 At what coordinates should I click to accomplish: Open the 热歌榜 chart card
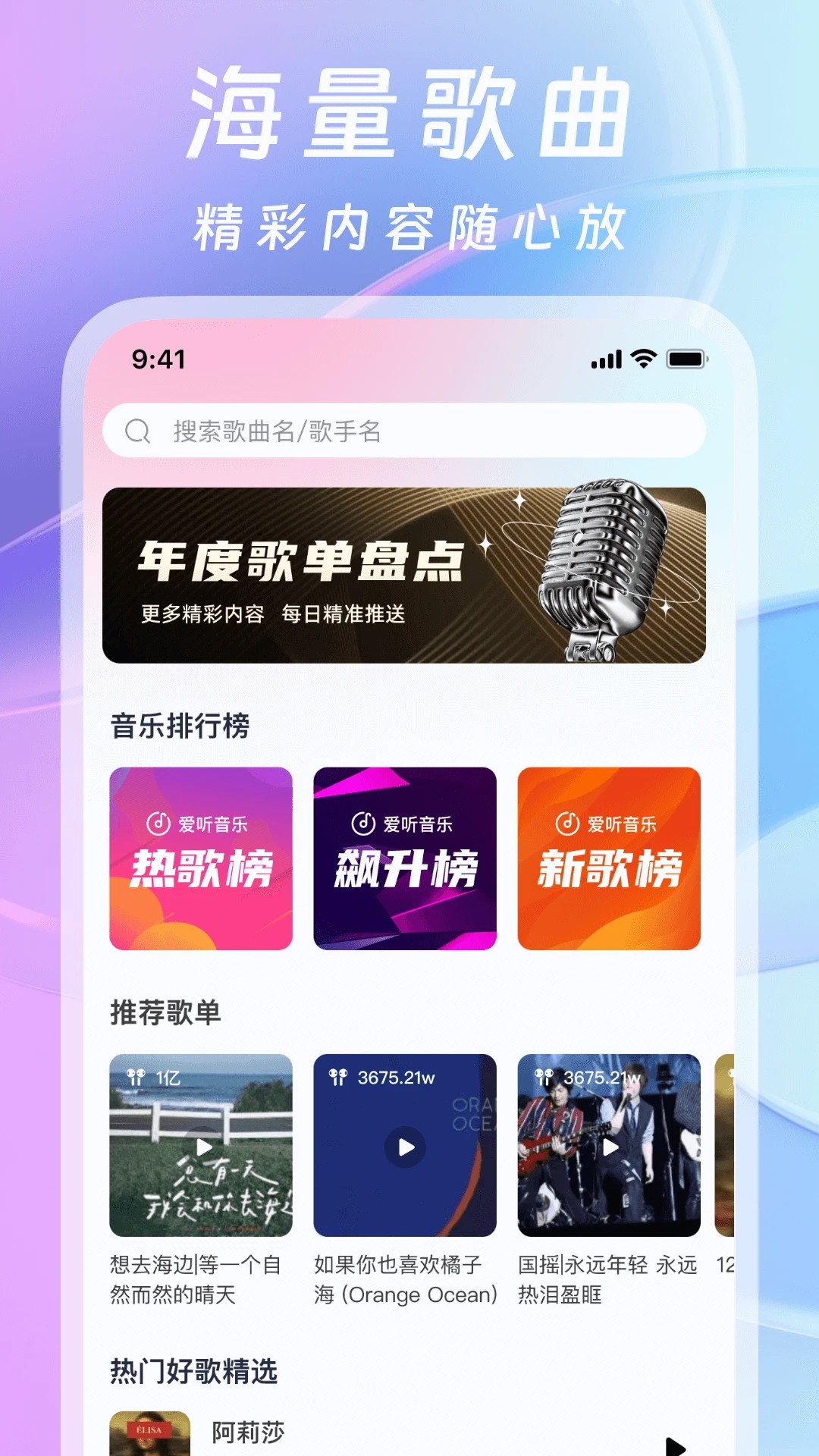[x=199, y=858]
